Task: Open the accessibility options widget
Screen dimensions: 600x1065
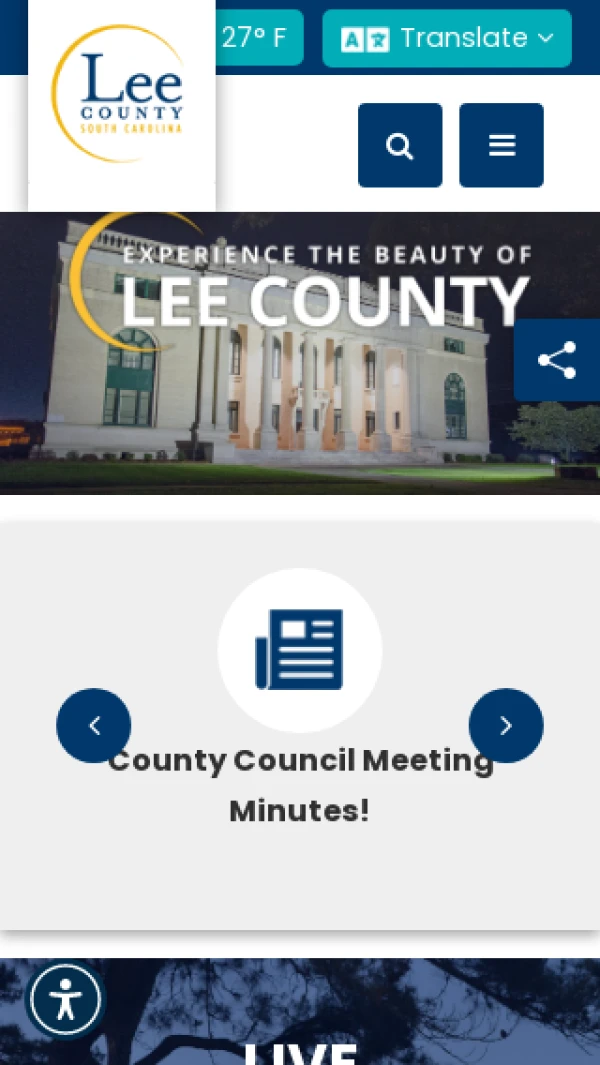Action: [65, 999]
